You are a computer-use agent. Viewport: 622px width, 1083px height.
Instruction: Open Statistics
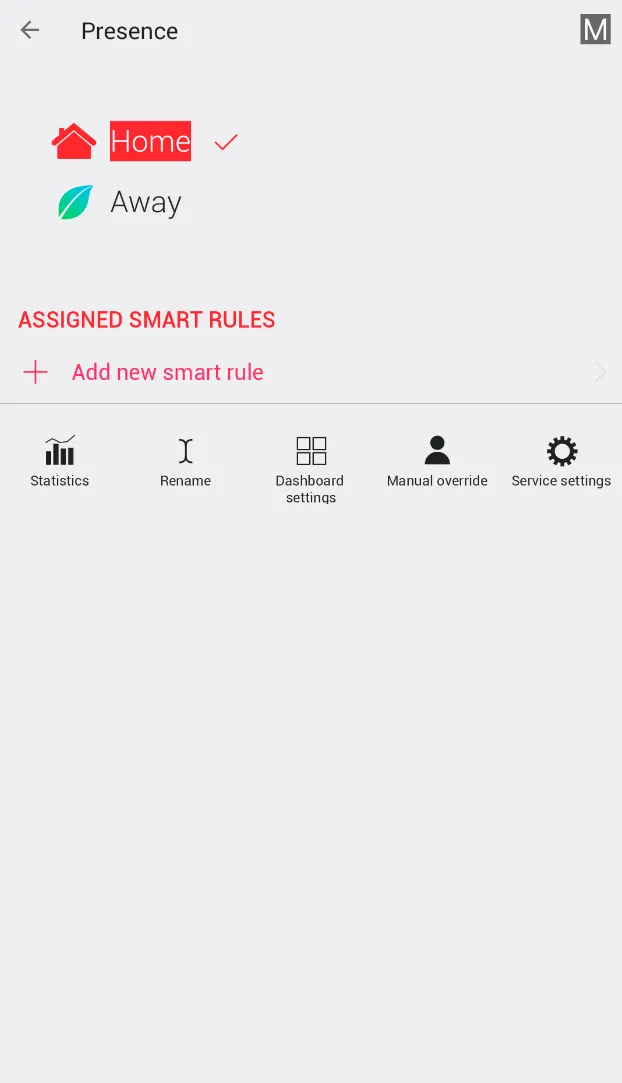coord(60,461)
